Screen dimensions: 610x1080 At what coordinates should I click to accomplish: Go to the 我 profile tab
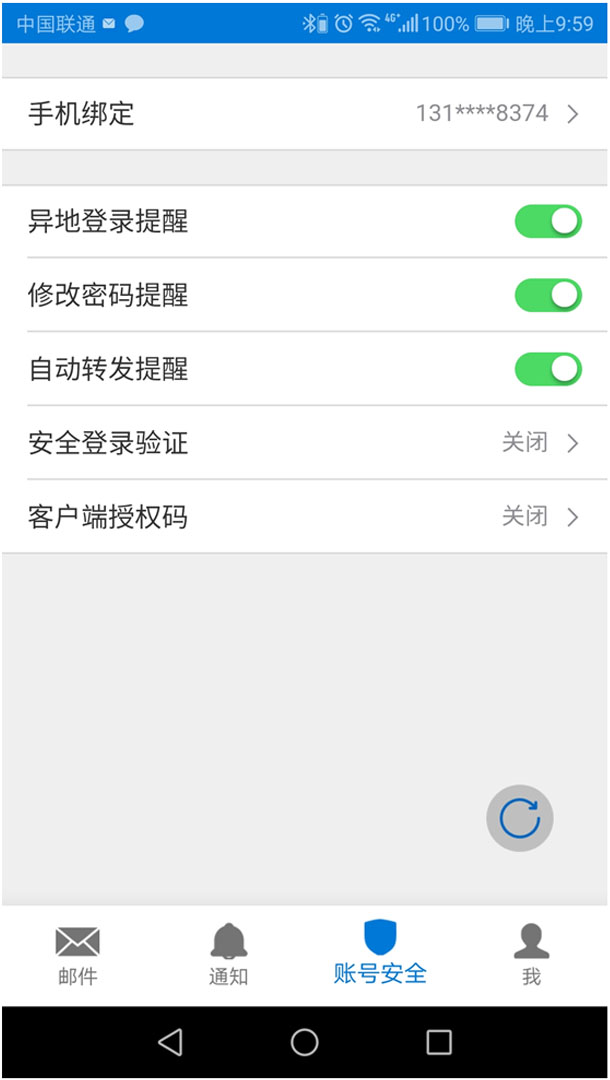point(531,955)
